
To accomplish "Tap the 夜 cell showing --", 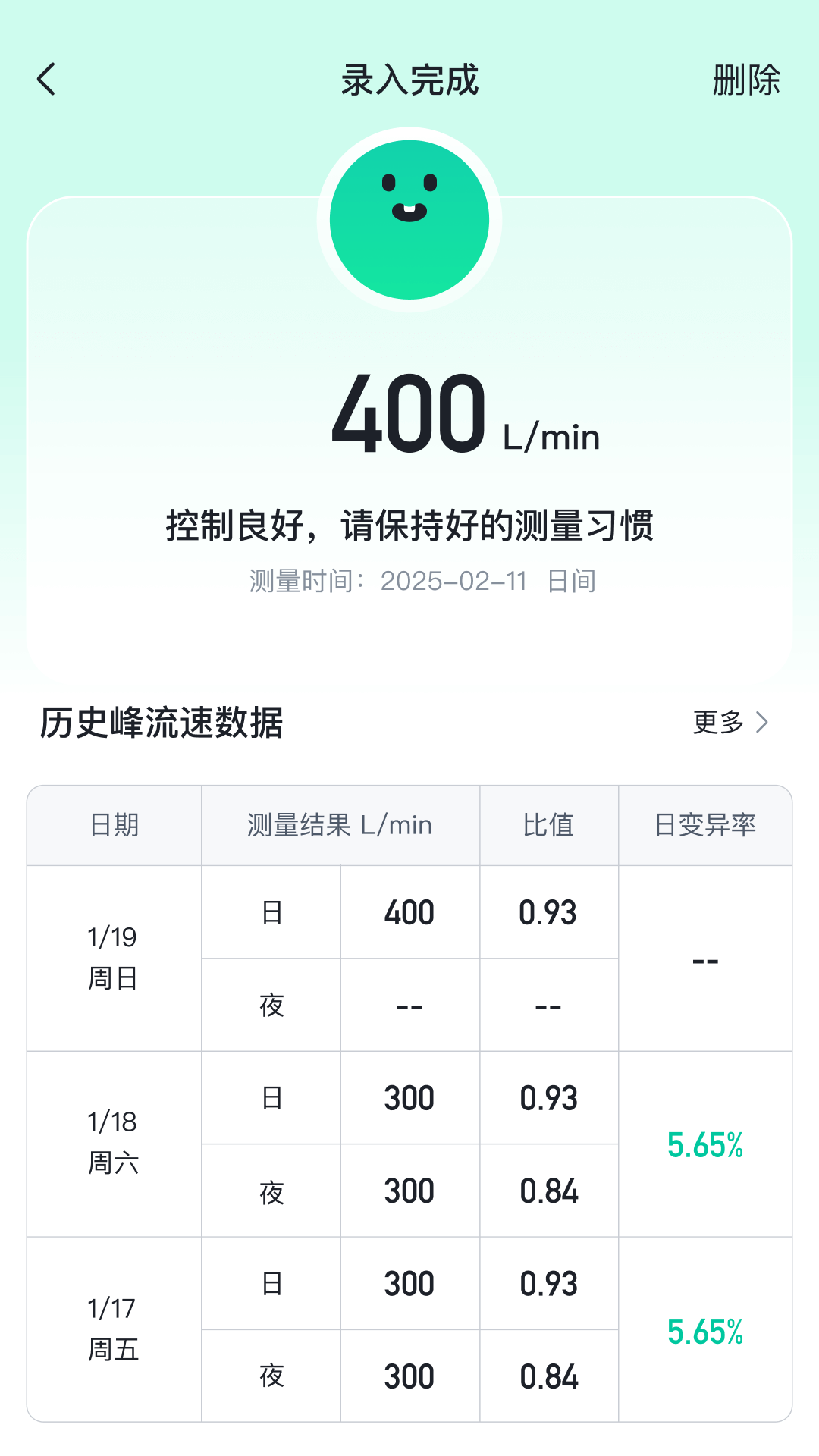I will tap(409, 1005).
